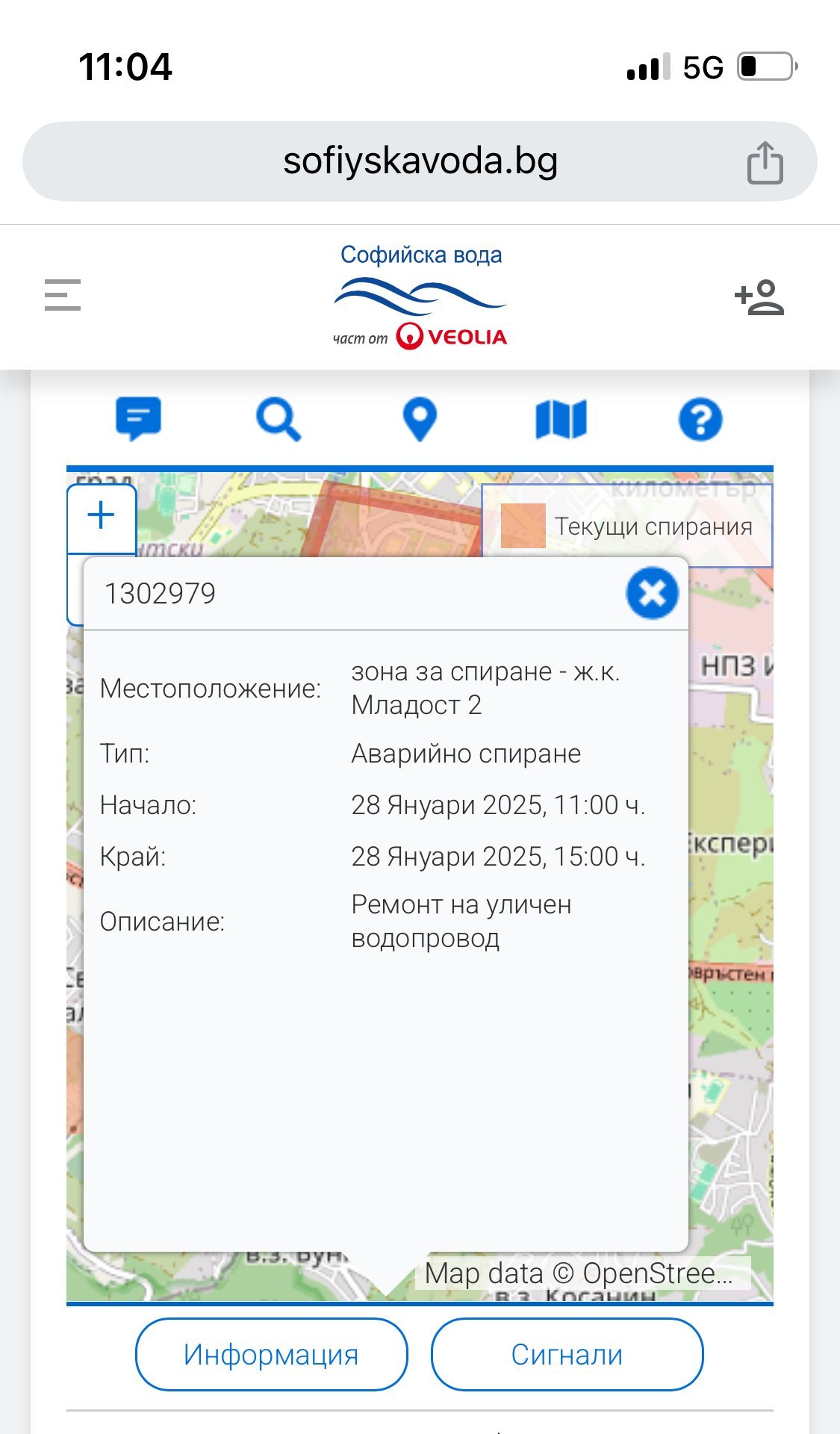This screenshot has width=840, height=1434.
Task: Open the add user account icon
Action: [759, 297]
